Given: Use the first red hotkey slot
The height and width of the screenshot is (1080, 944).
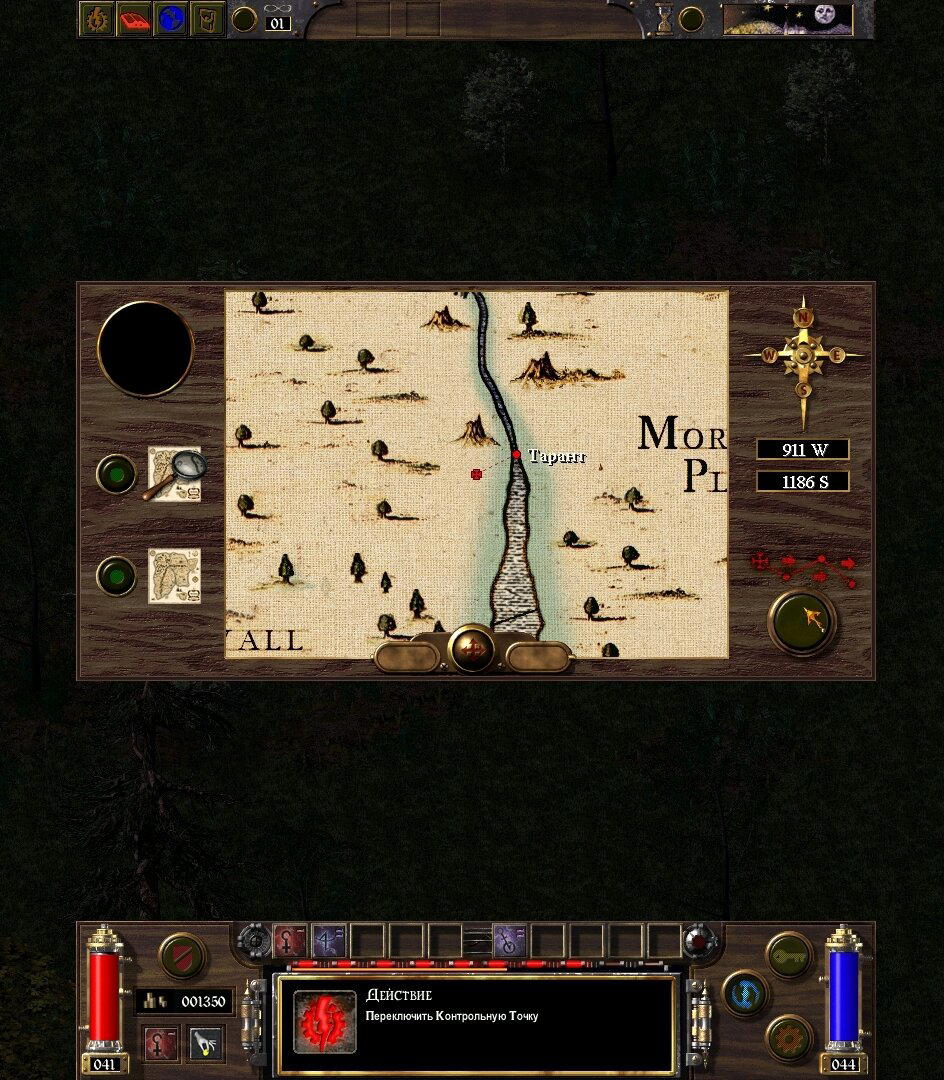Looking at the screenshot, I should click(x=290, y=941).
